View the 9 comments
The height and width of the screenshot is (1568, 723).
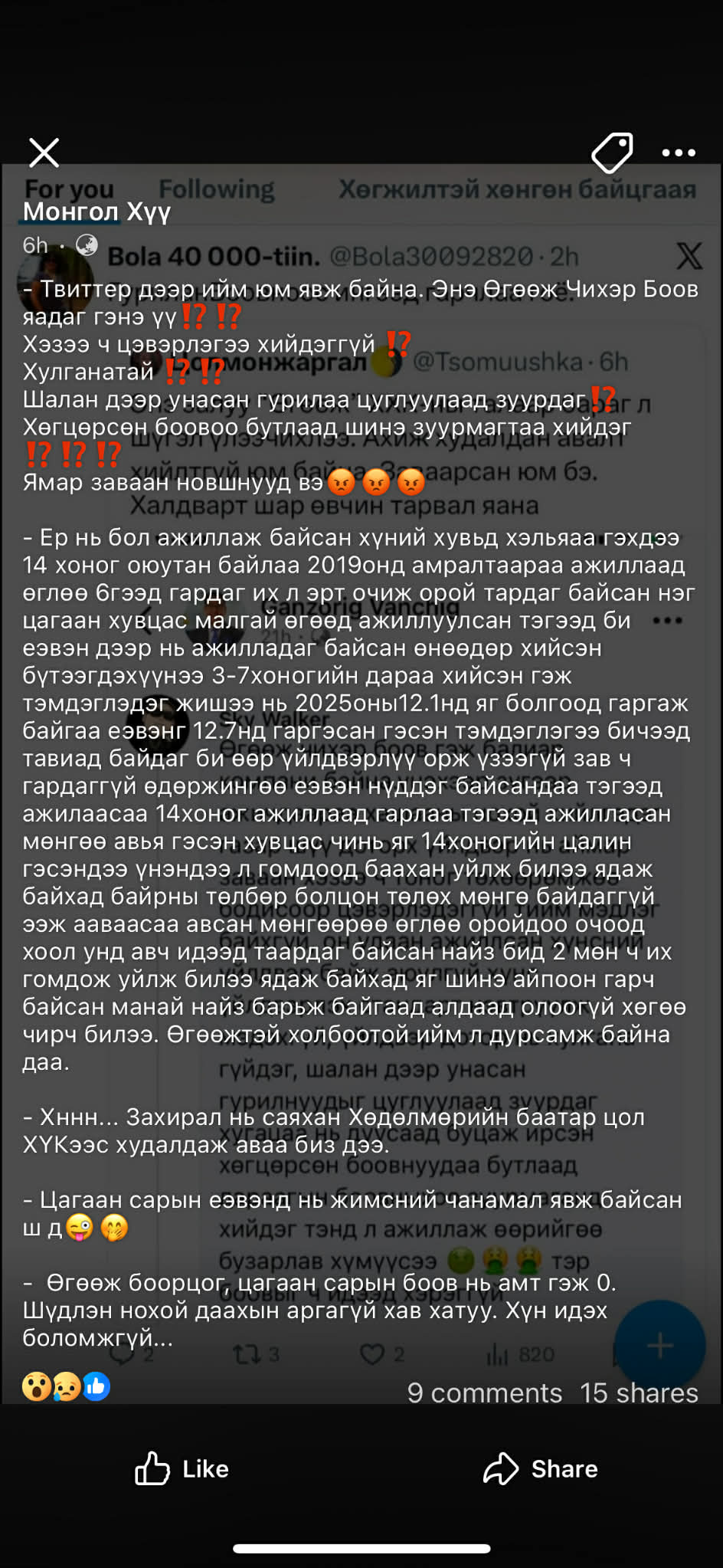pyautogui.click(x=484, y=1393)
